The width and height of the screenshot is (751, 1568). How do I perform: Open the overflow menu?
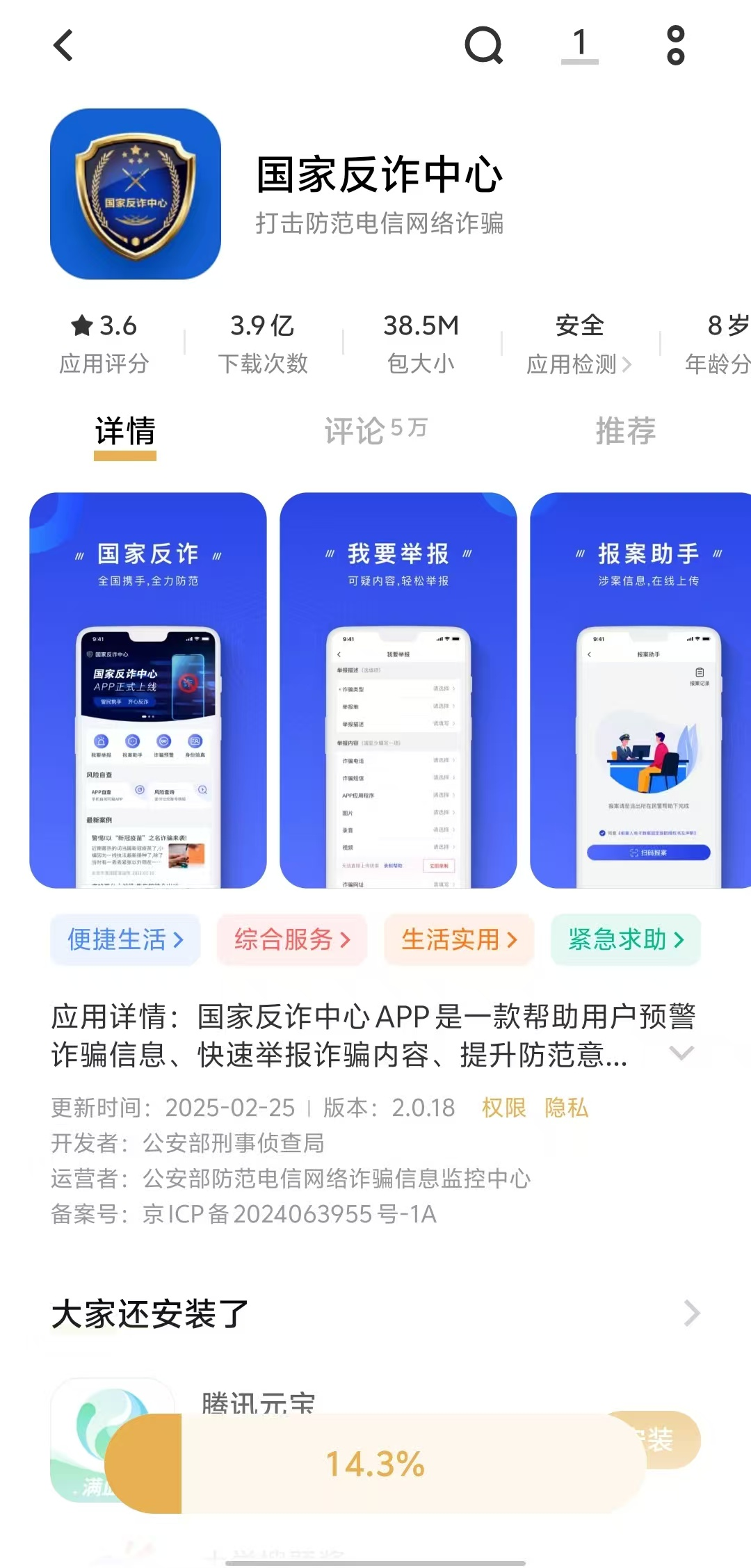click(x=676, y=46)
